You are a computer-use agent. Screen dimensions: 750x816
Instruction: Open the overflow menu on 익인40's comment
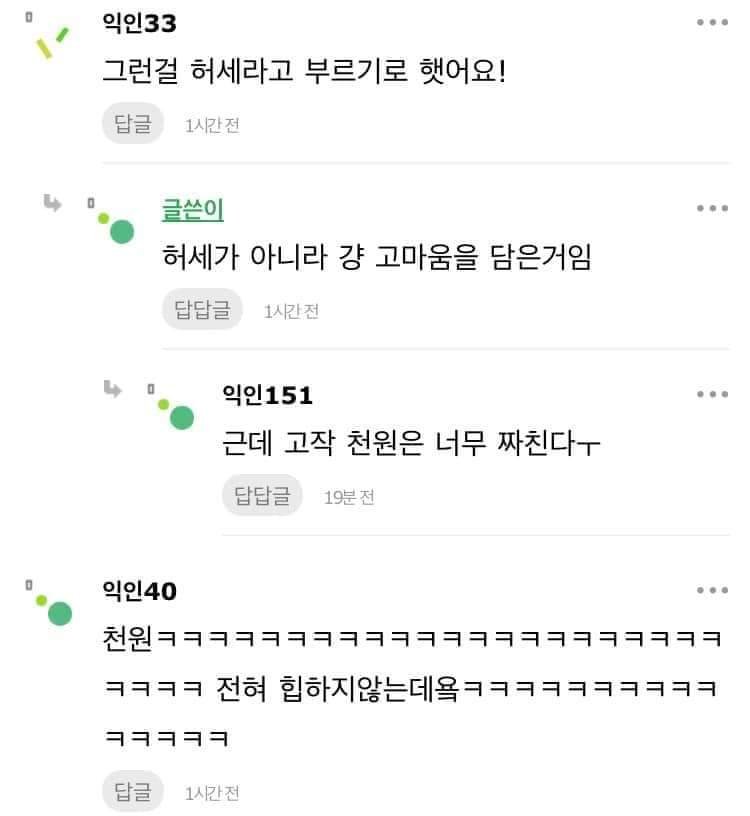(x=713, y=591)
